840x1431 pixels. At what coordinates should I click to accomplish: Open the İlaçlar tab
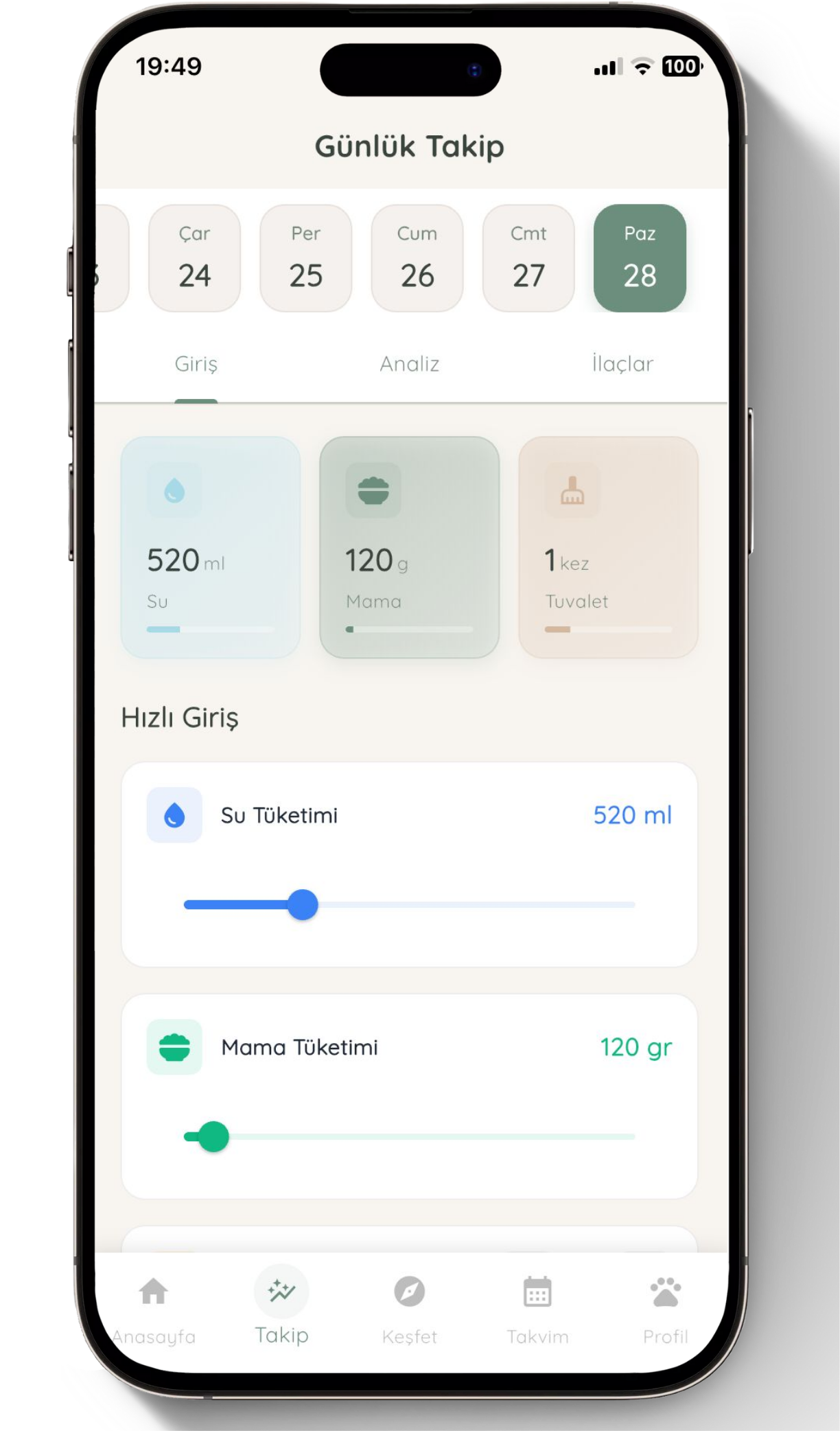pyautogui.click(x=622, y=364)
